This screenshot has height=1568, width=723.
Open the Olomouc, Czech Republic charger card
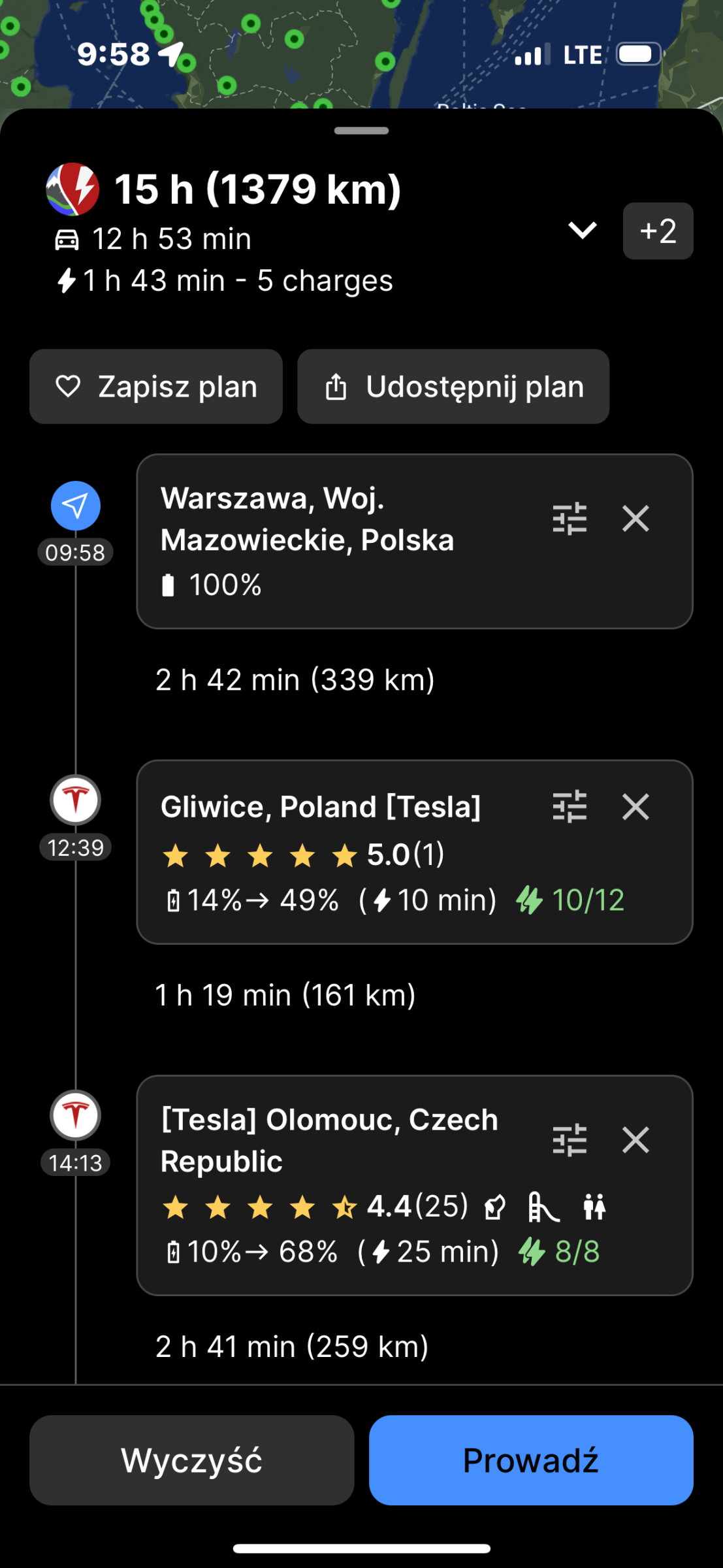click(415, 1185)
